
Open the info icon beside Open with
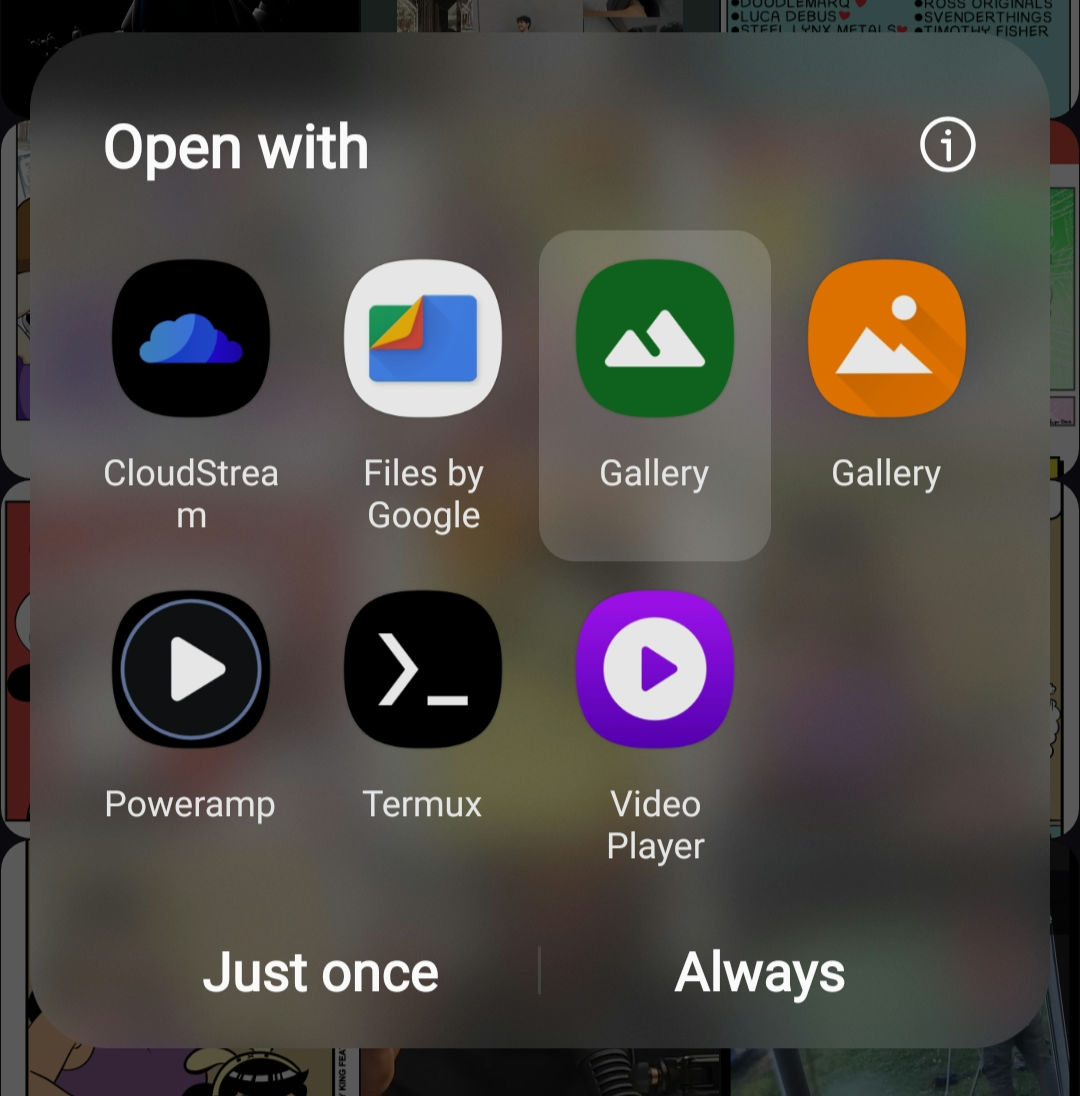(946, 147)
